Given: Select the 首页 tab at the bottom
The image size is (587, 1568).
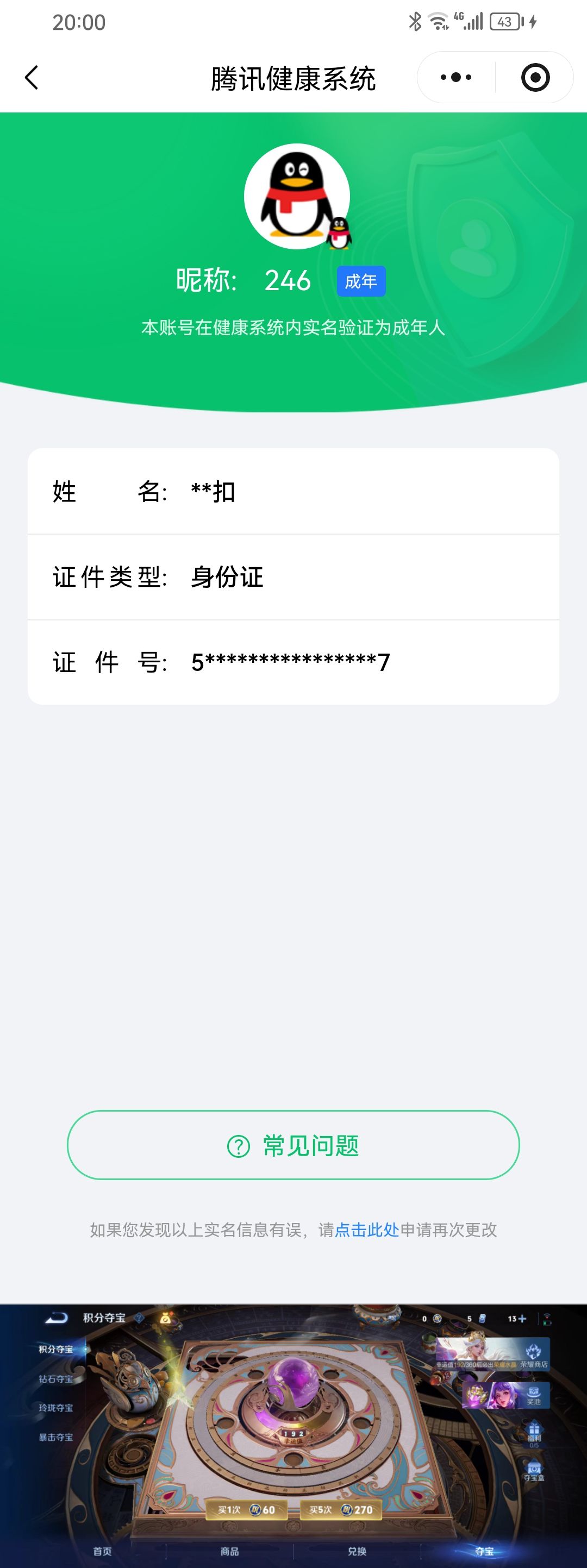Looking at the screenshot, I should coord(102,1552).
